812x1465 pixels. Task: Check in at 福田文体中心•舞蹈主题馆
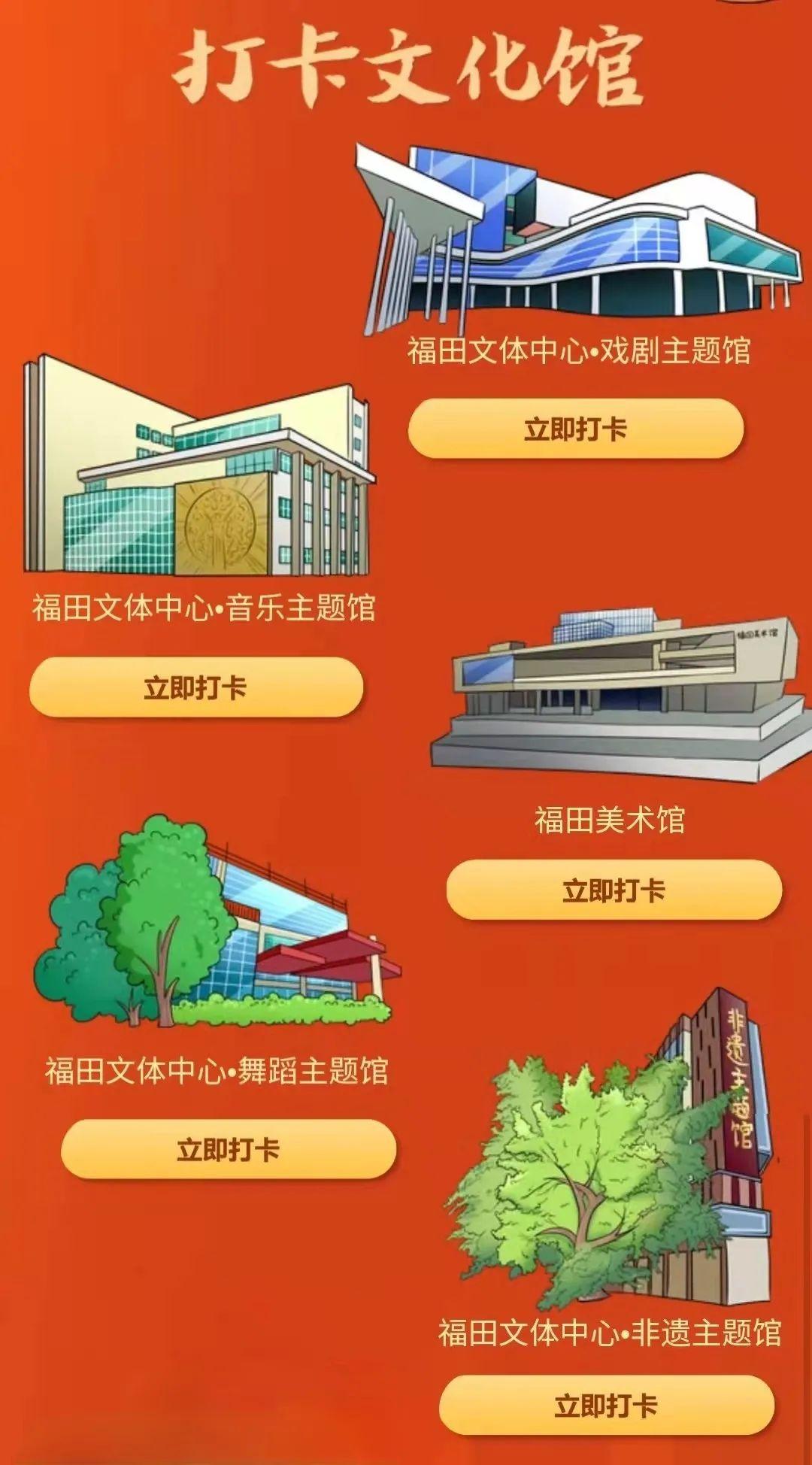click(x=228, y=1149)
